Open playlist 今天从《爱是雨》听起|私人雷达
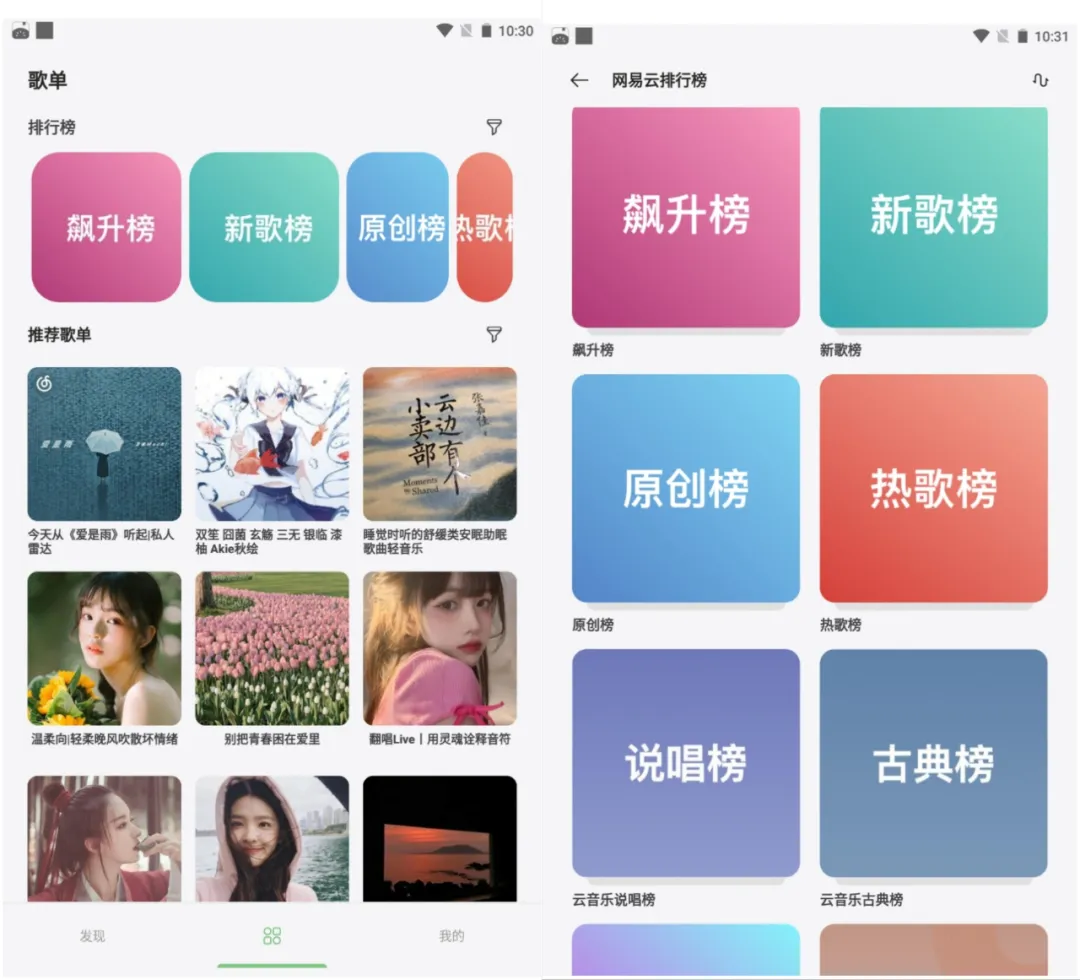Image resolution: width=1080 pixels, height=980 pixels. (x=105, y=444)
